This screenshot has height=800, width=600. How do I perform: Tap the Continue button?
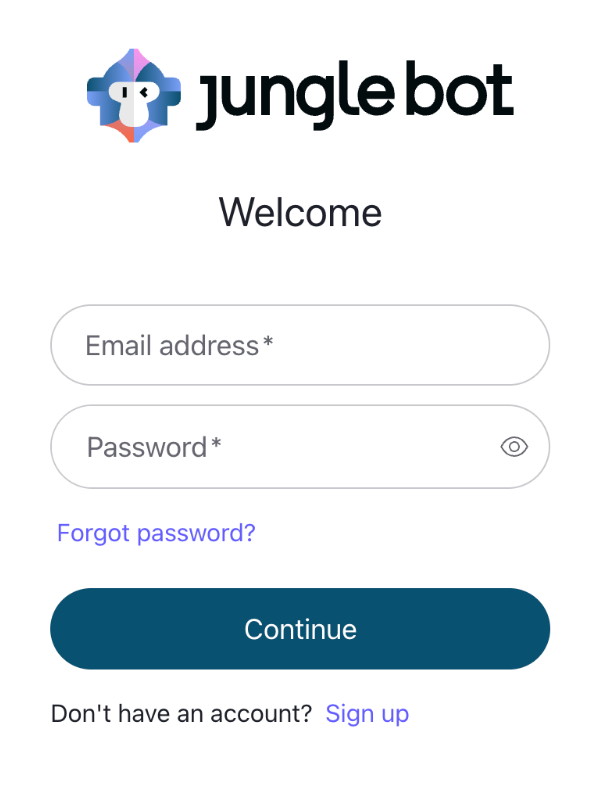tap(300, 629)
